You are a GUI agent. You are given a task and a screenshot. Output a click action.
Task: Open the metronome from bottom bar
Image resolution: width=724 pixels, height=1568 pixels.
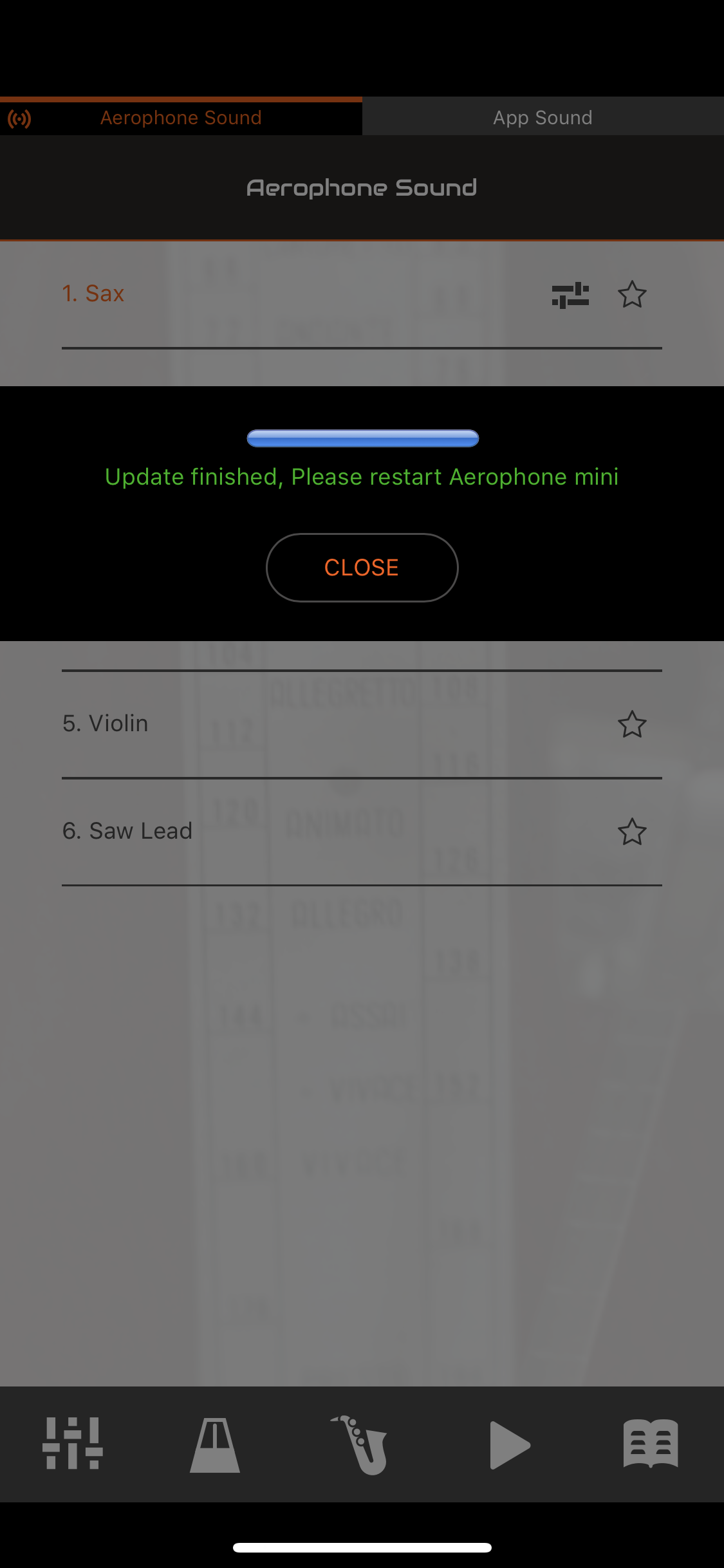click(x=215, y=1444)
